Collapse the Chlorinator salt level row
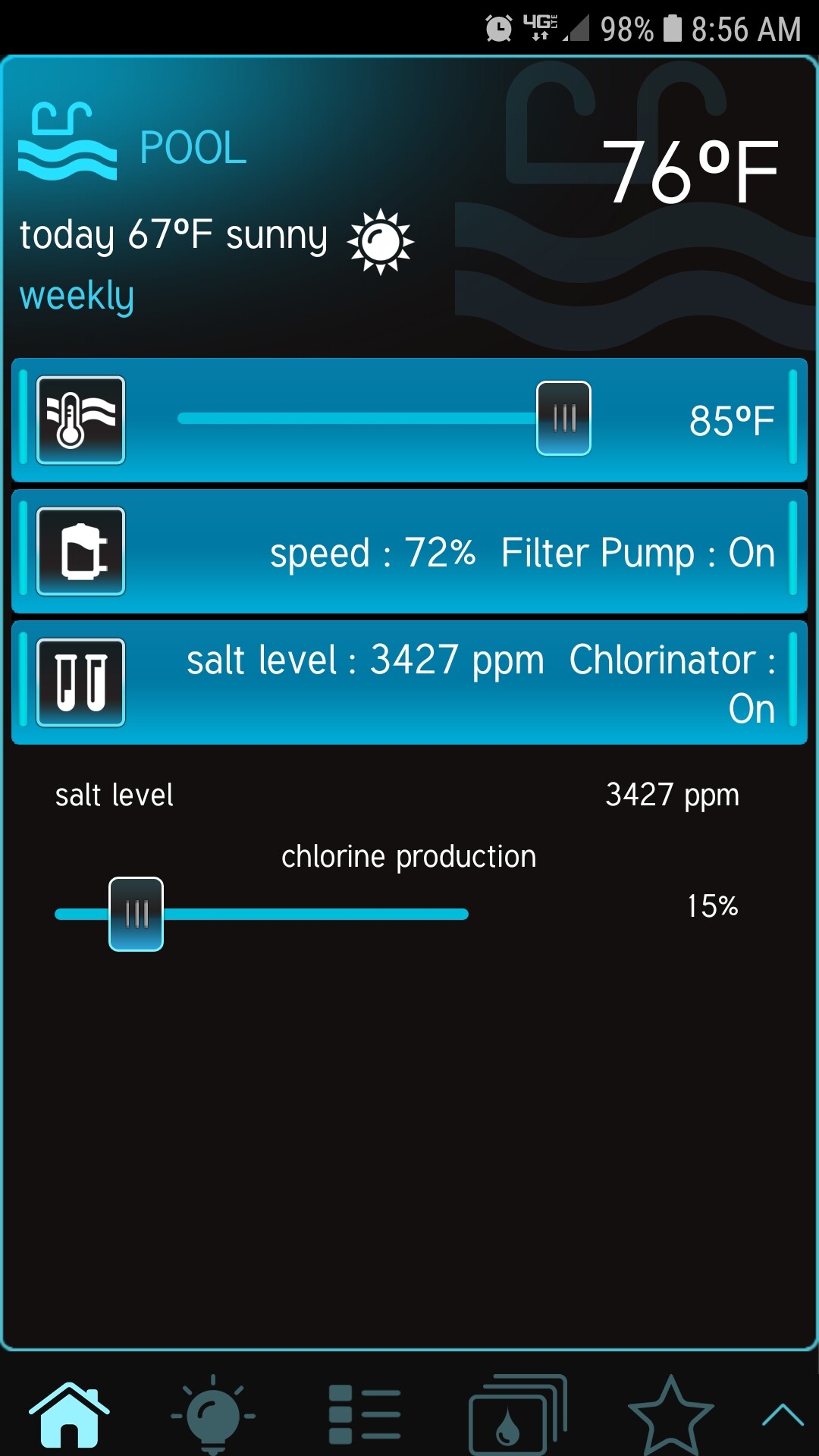This screenshot has height=1456, width=819. pyautogui.click(x=409, y=682)
